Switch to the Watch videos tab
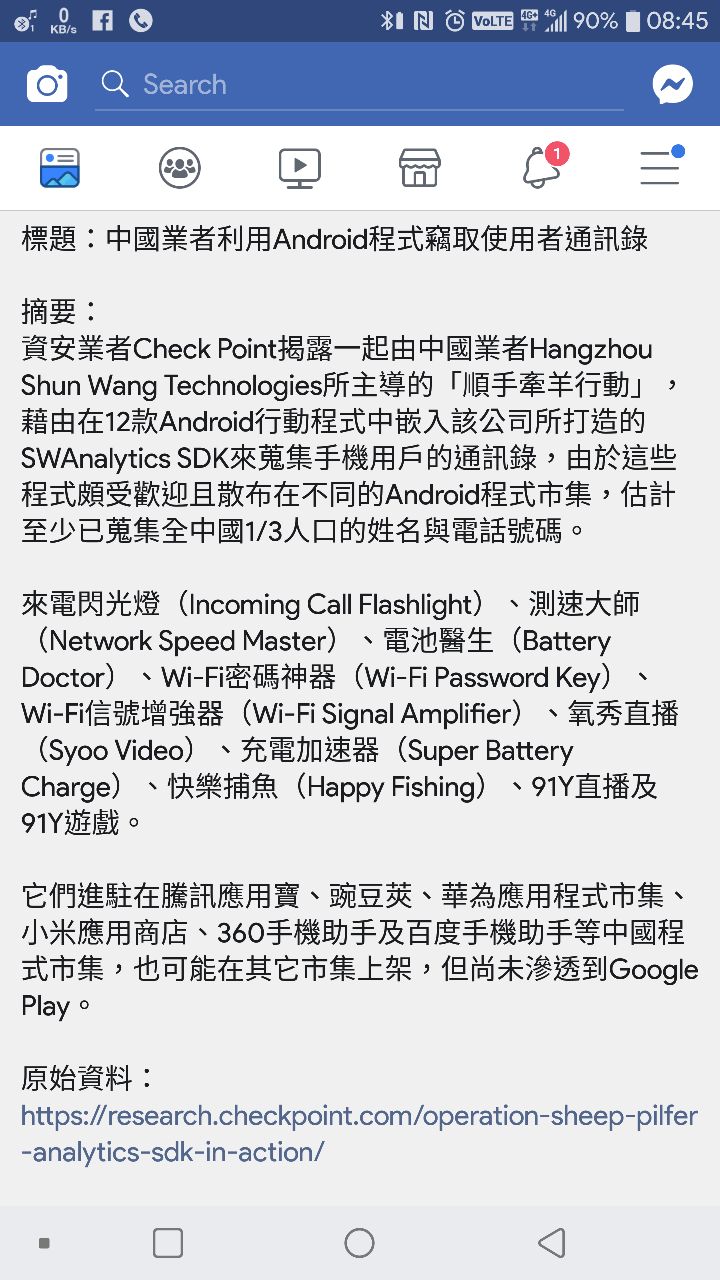The width and height of the screenshot is (720, 1280). pos(300,168)
